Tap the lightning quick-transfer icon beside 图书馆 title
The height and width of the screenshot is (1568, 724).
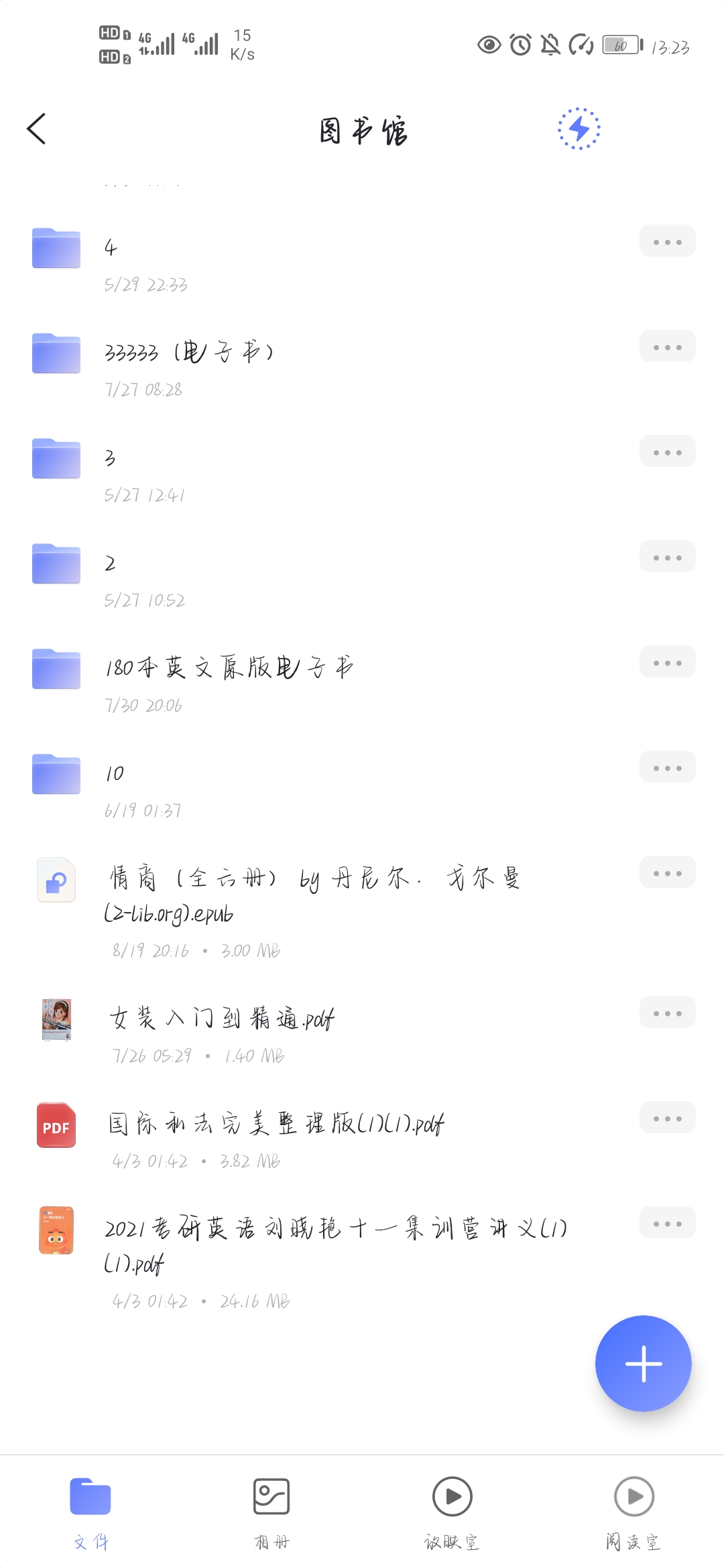[x=579, y=128]
